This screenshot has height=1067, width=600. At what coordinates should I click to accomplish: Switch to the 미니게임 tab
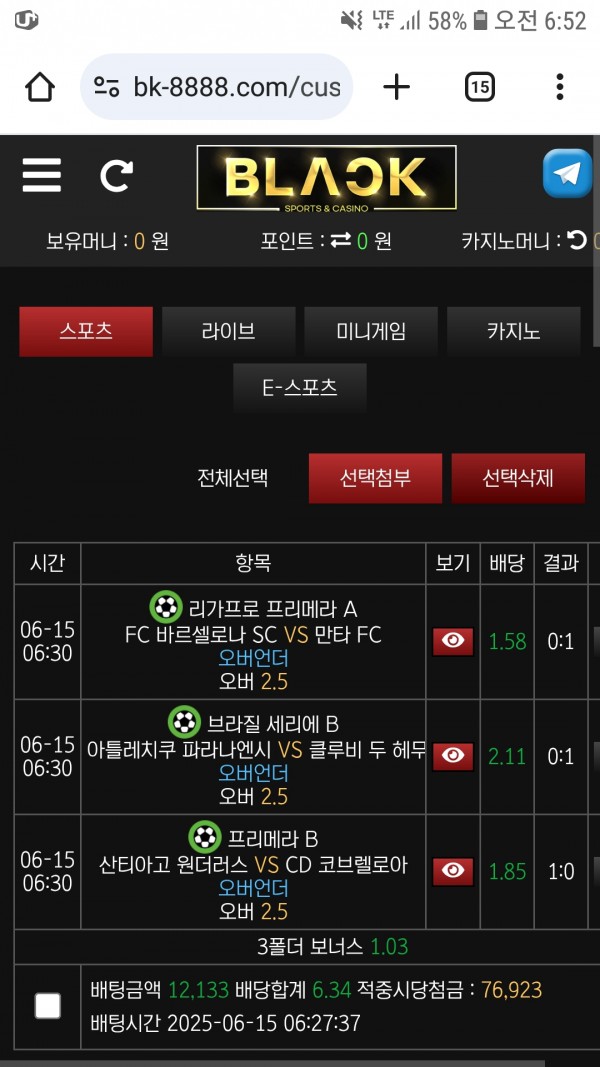pos(371,331)
